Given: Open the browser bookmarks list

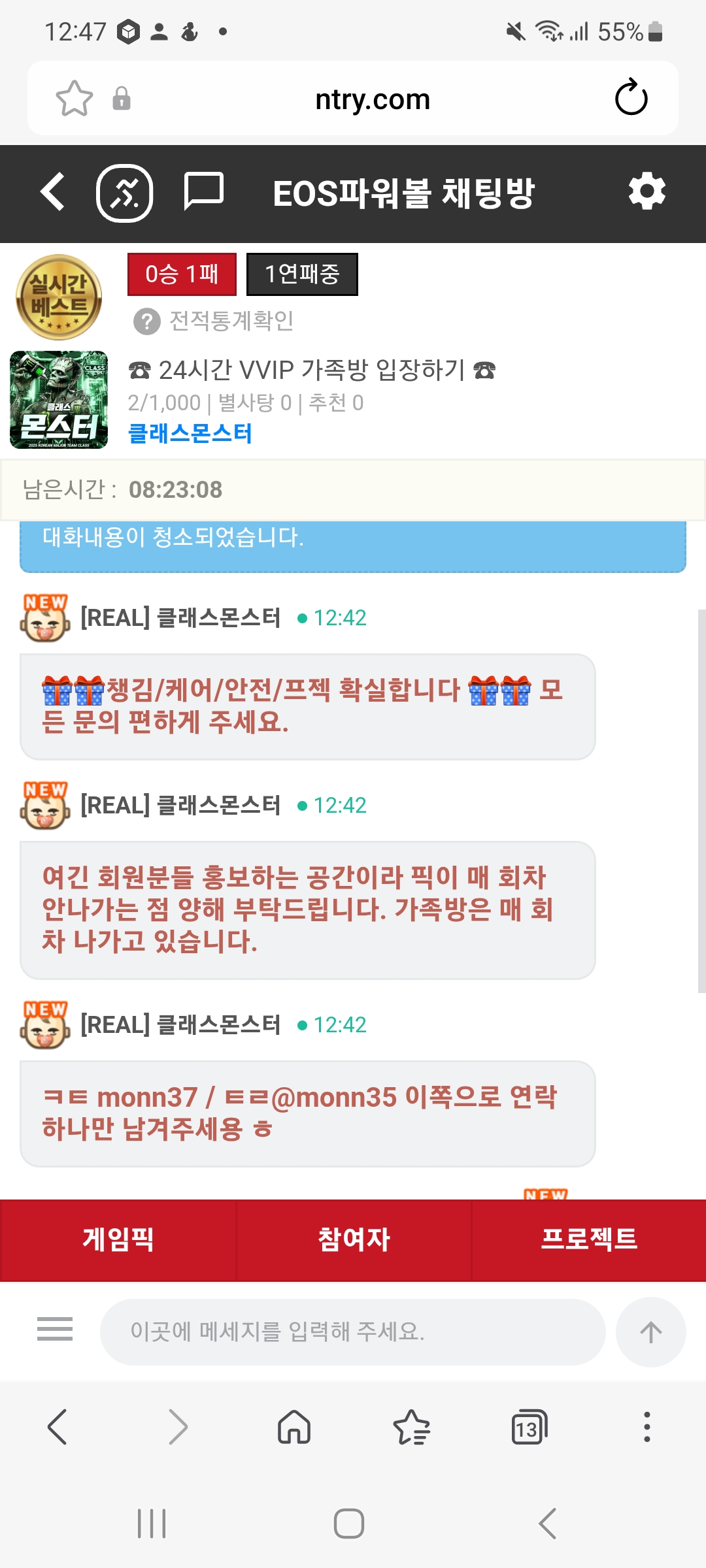Looking at the screenshot, I should pyautogui.click(x=411, y=1427).
